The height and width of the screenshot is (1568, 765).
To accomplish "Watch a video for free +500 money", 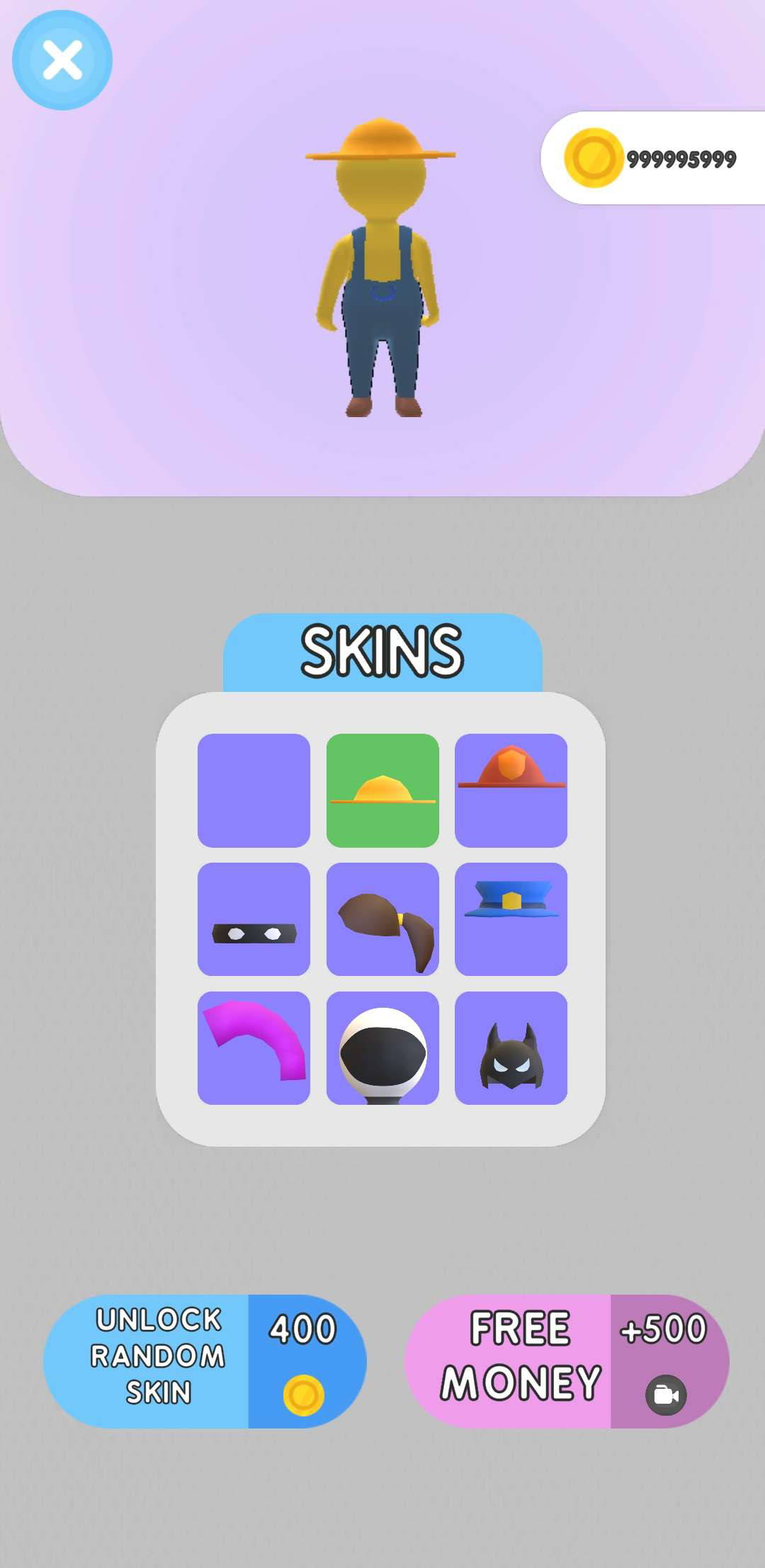I will [x=567, y=1361].
